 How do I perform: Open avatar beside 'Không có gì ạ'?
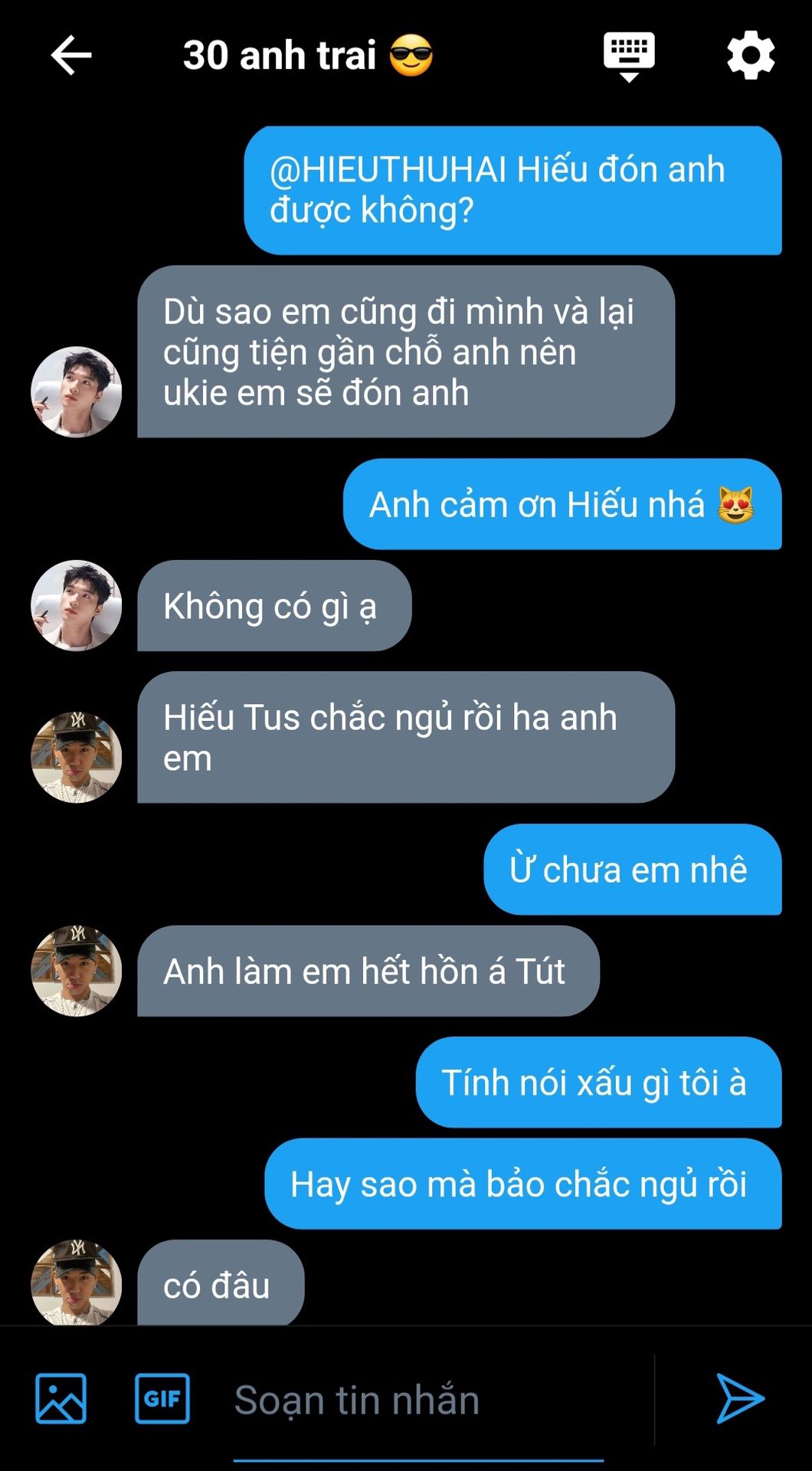(x=76, y=605)
